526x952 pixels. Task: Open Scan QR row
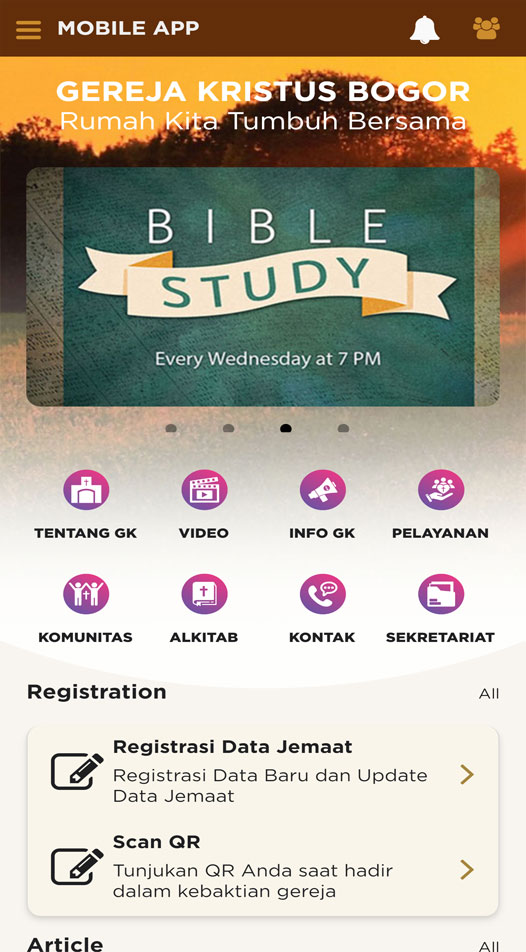(x=263, y=868)
